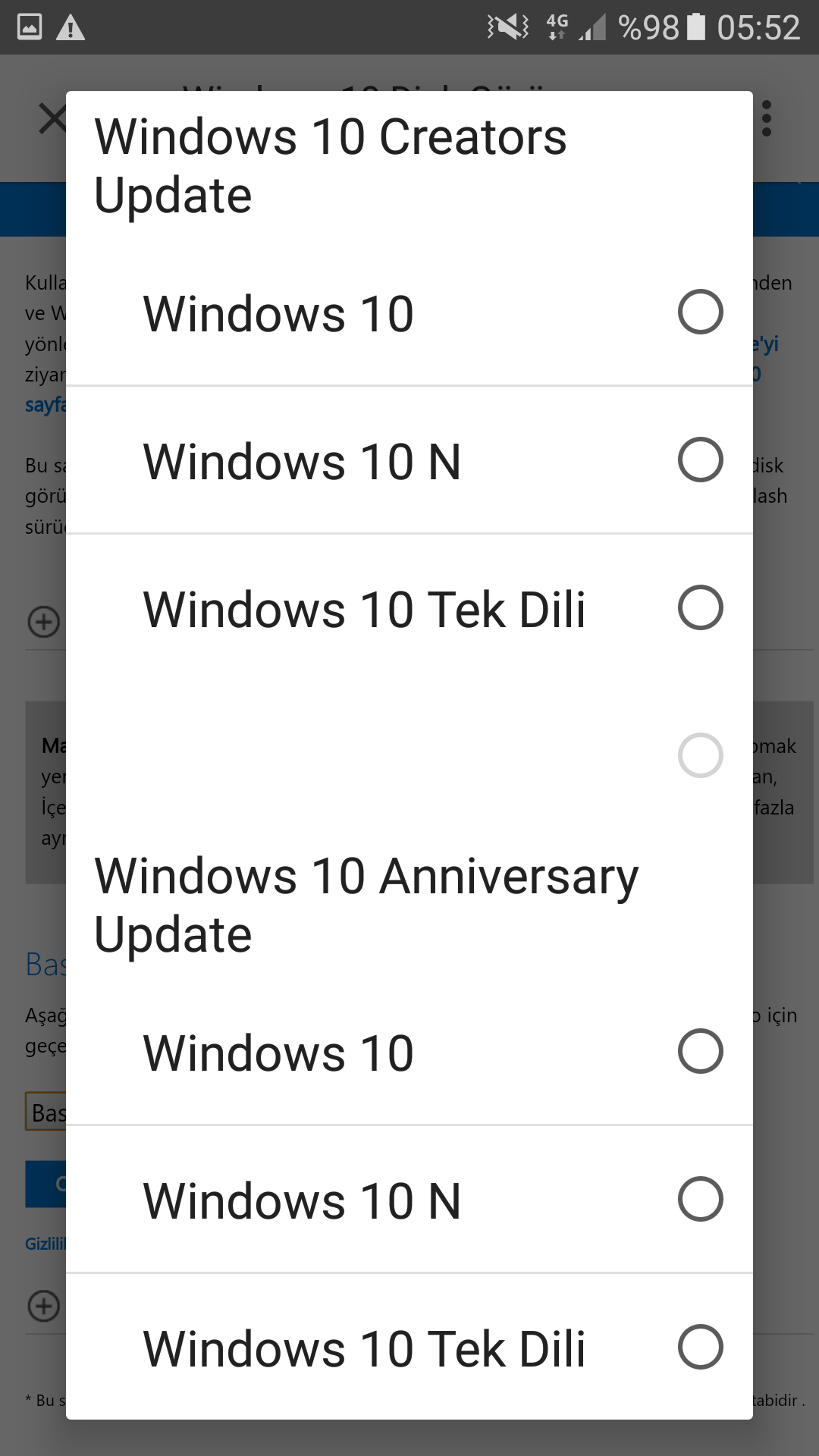Choose Windows 10 N under Creators Update
Image resolution: width=819 pixels, height=1456 pixels.
699,460
